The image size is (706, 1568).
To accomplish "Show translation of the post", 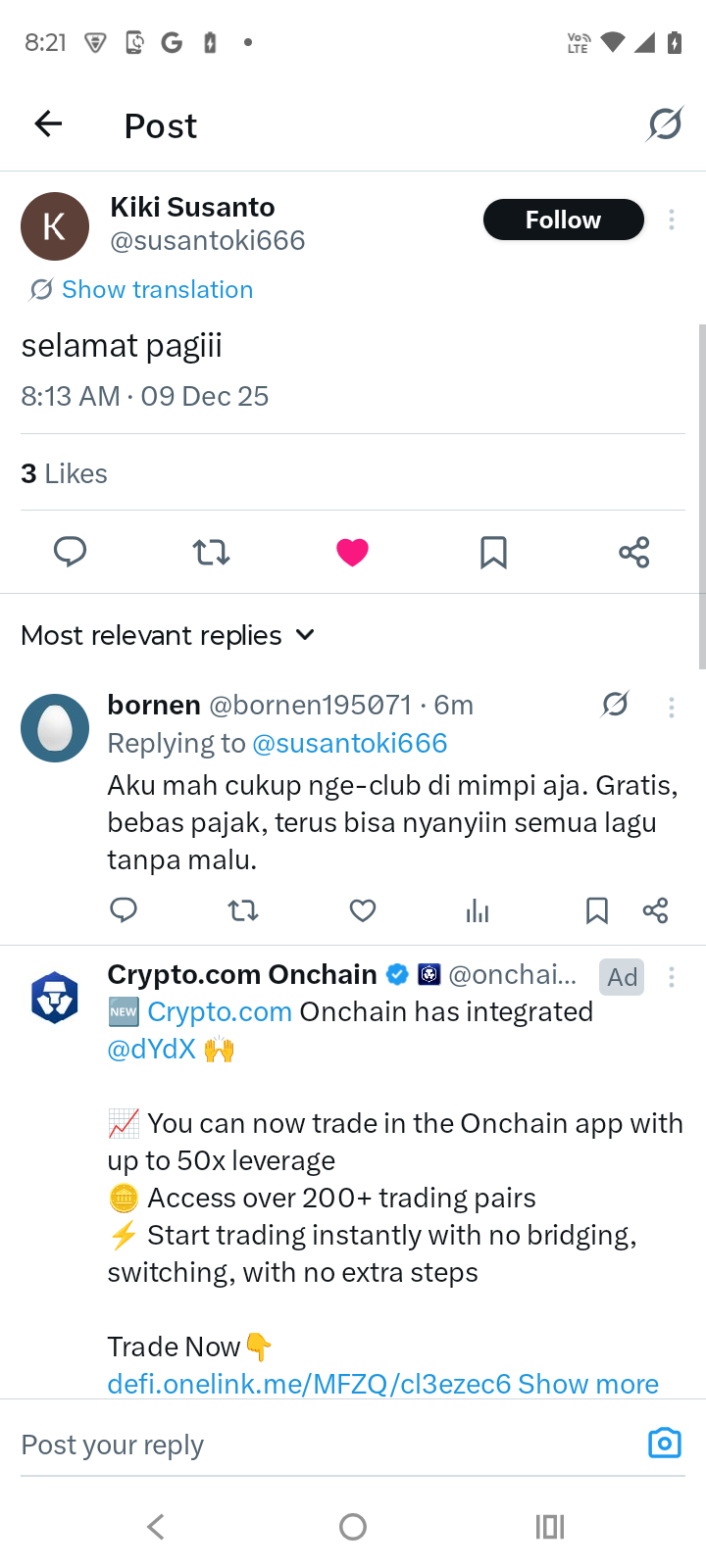I will 157,289.
